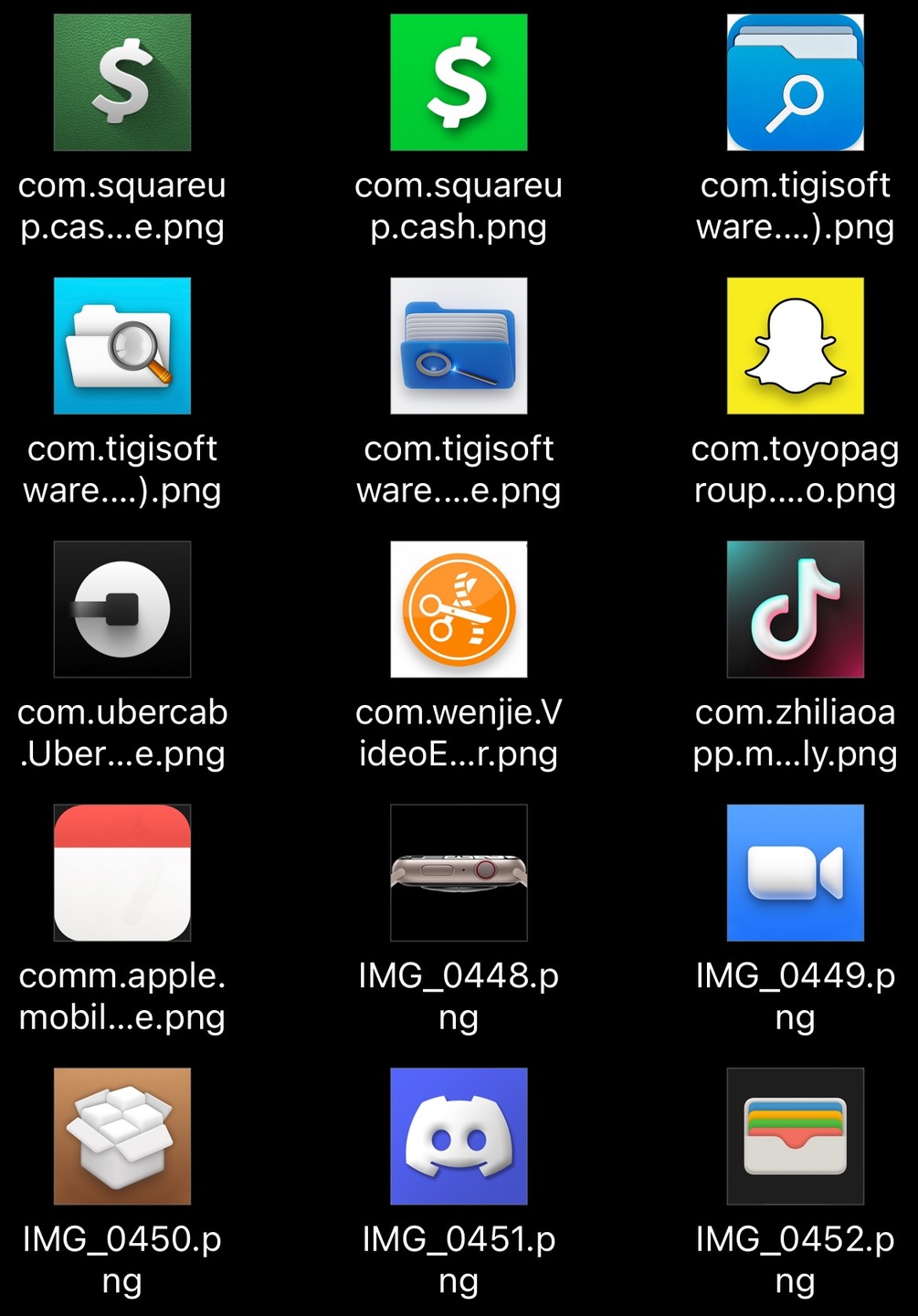Open com.wenjie.VideoE...r.png file
The width and height of the screenshot is (918, 1316).
459,609
